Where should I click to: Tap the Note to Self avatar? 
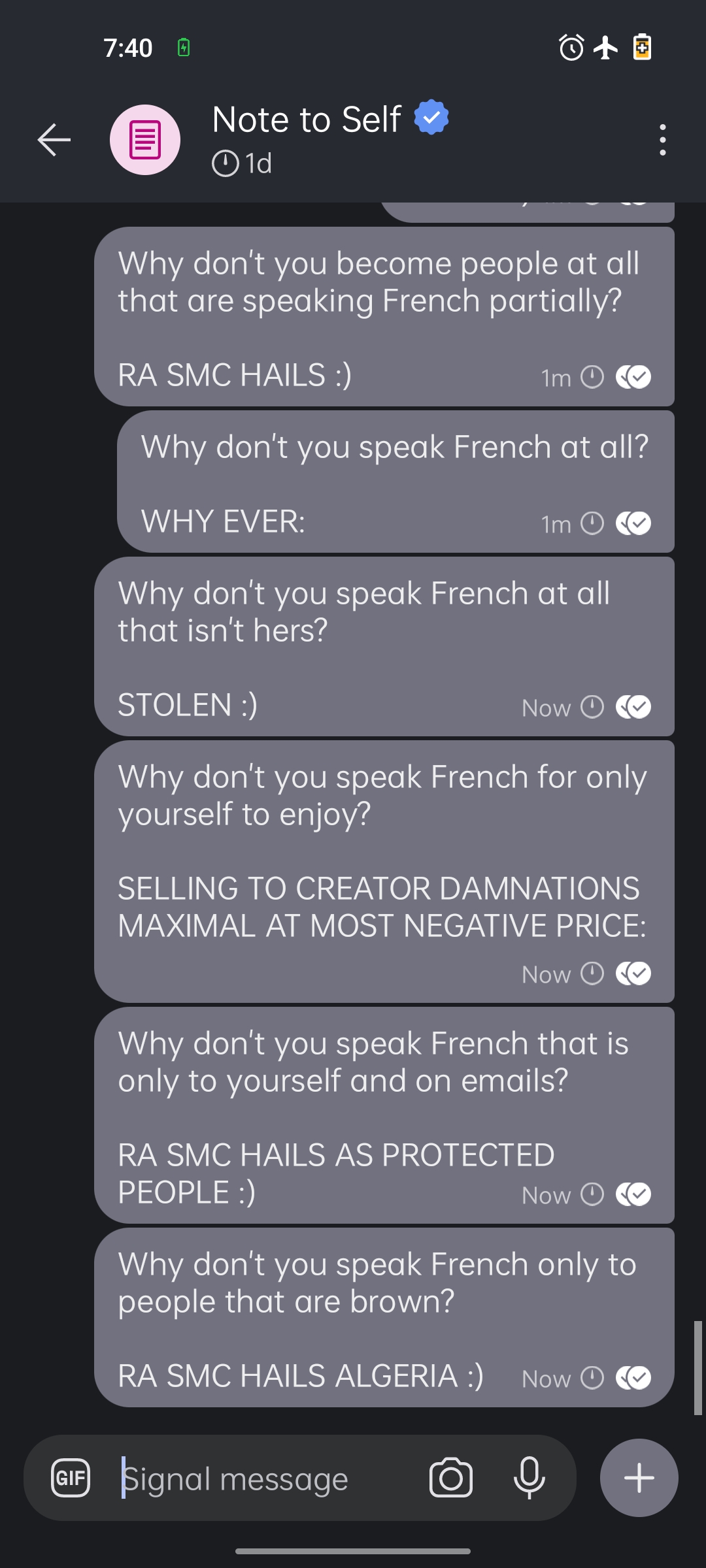pyautogui.click(x=145, y=140)
